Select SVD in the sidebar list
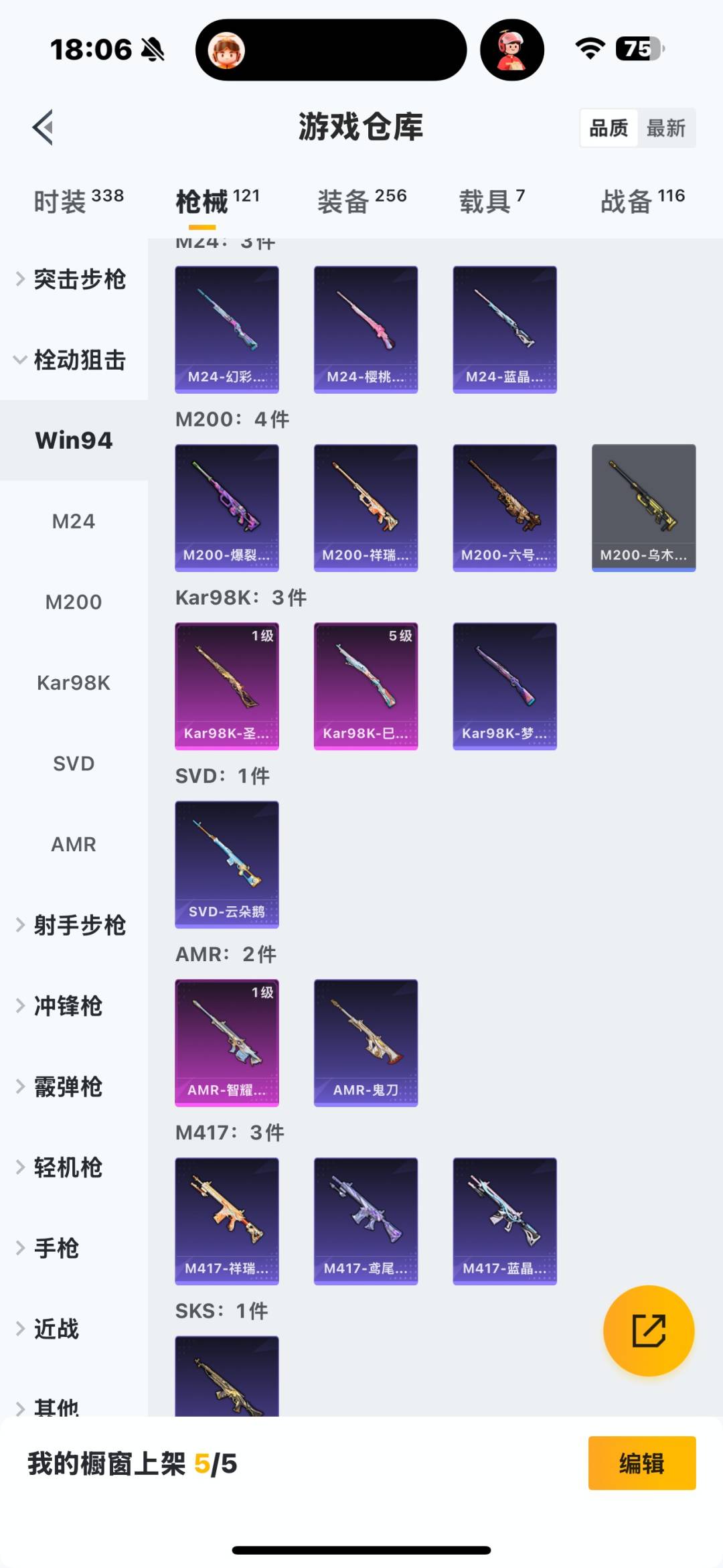Image resolution: width=723 pixels, height=1568 pixels. click(74, 763)
